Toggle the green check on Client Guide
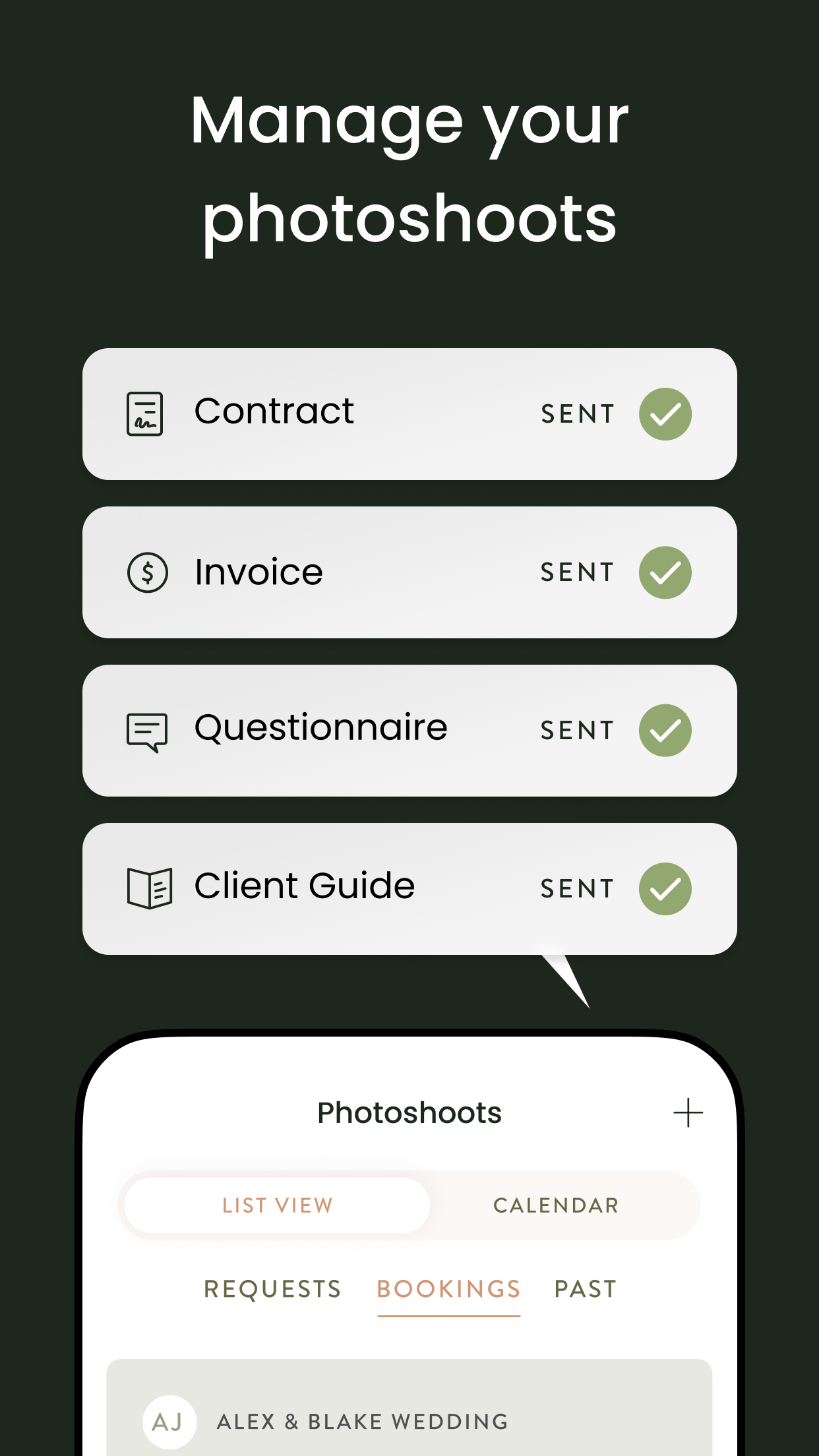 [665, 888]
